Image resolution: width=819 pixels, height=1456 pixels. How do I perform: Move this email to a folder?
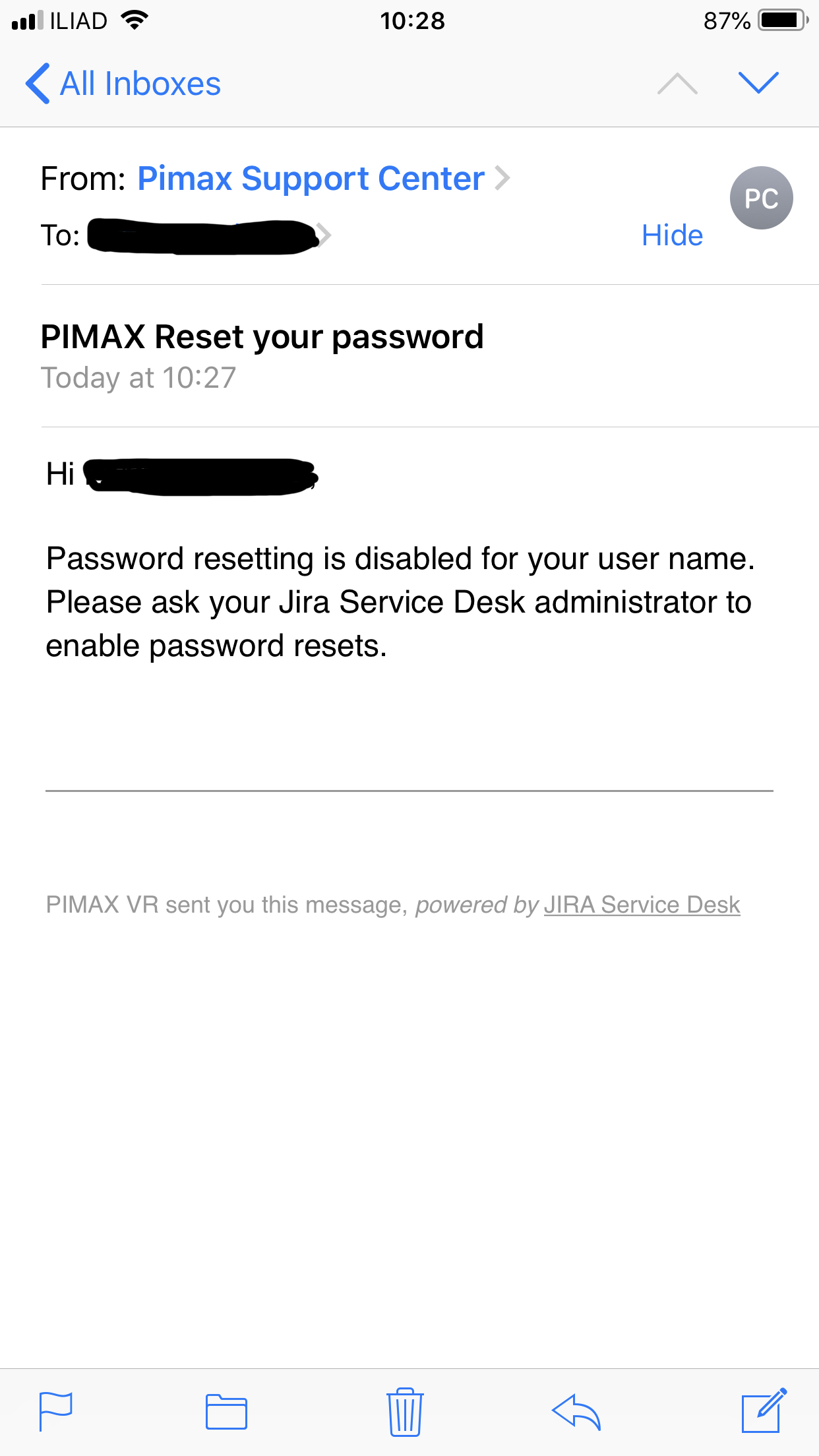226,1412
